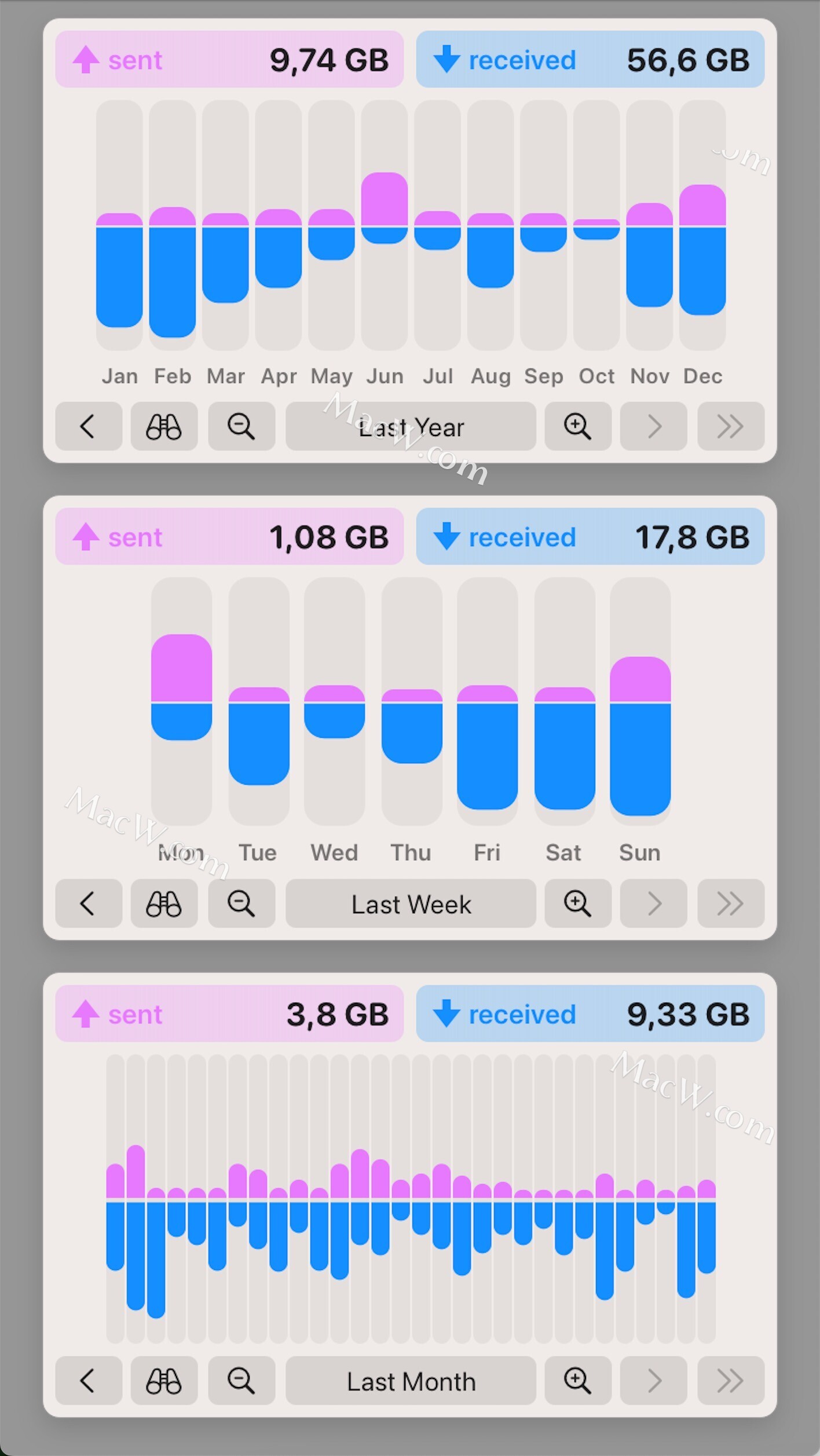
Task: Select the Jun bar in yearly chart
Action: point(385,208)
